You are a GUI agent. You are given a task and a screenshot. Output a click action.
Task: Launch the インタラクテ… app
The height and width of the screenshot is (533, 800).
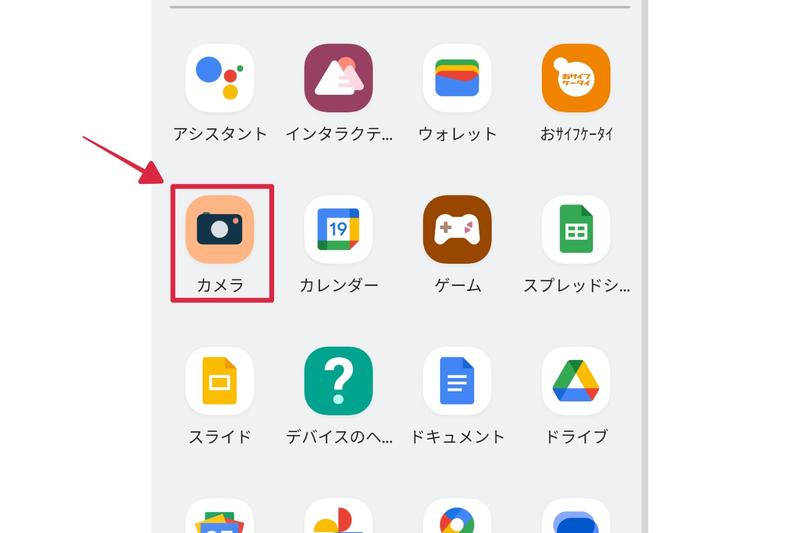[339, 79]
